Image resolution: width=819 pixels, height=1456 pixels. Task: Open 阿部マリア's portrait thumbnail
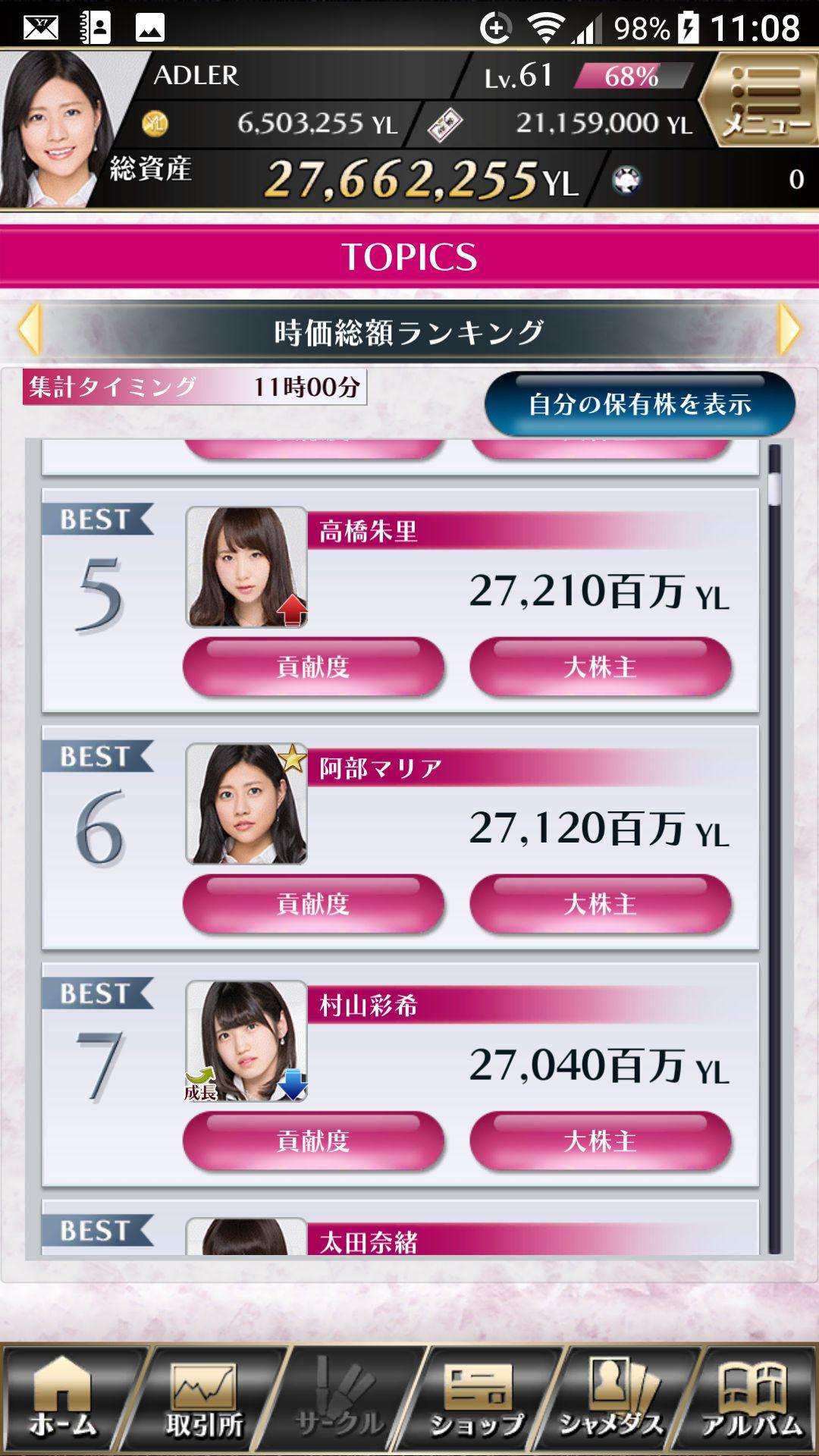[x=246, y=804]
